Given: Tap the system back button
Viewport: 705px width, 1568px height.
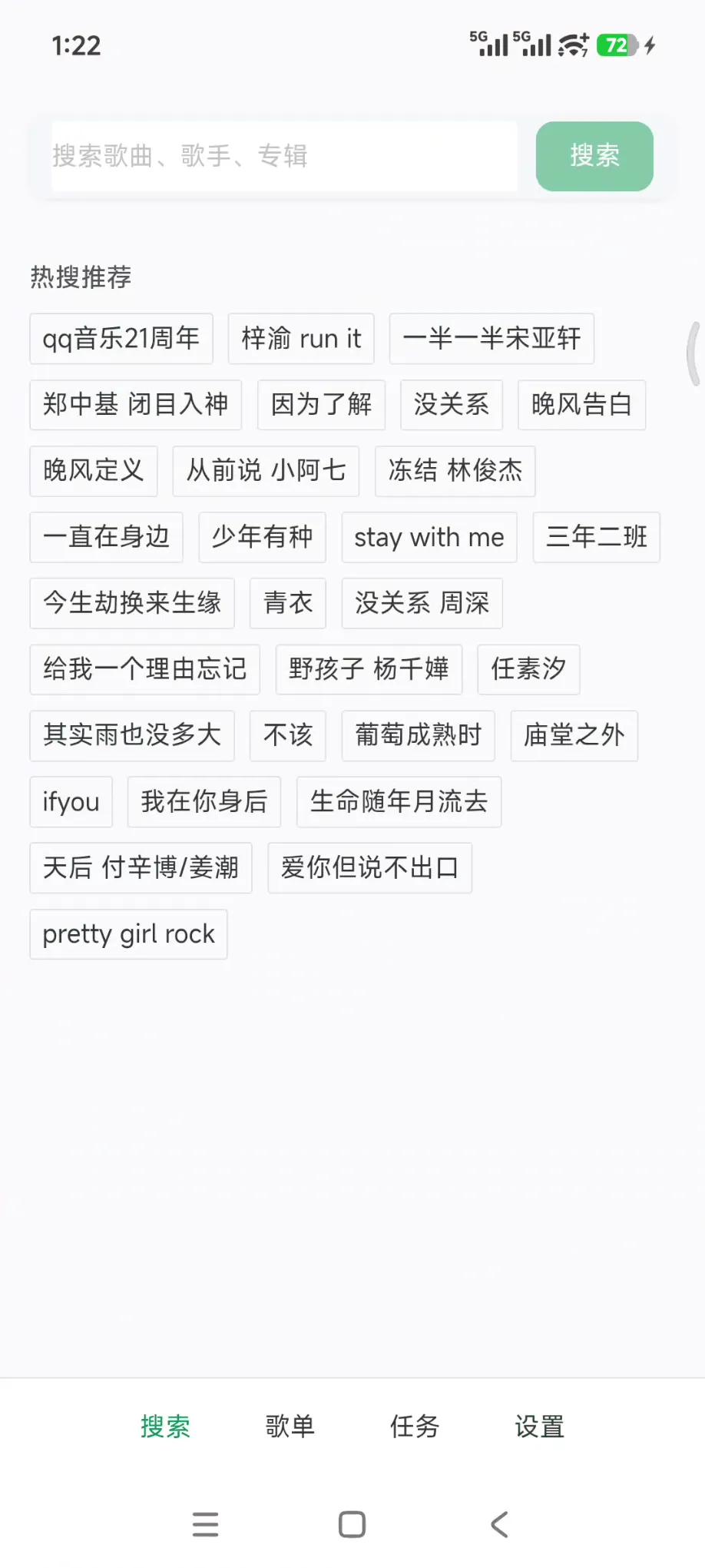Looking at the screenshot, I should coord(499,1524).
